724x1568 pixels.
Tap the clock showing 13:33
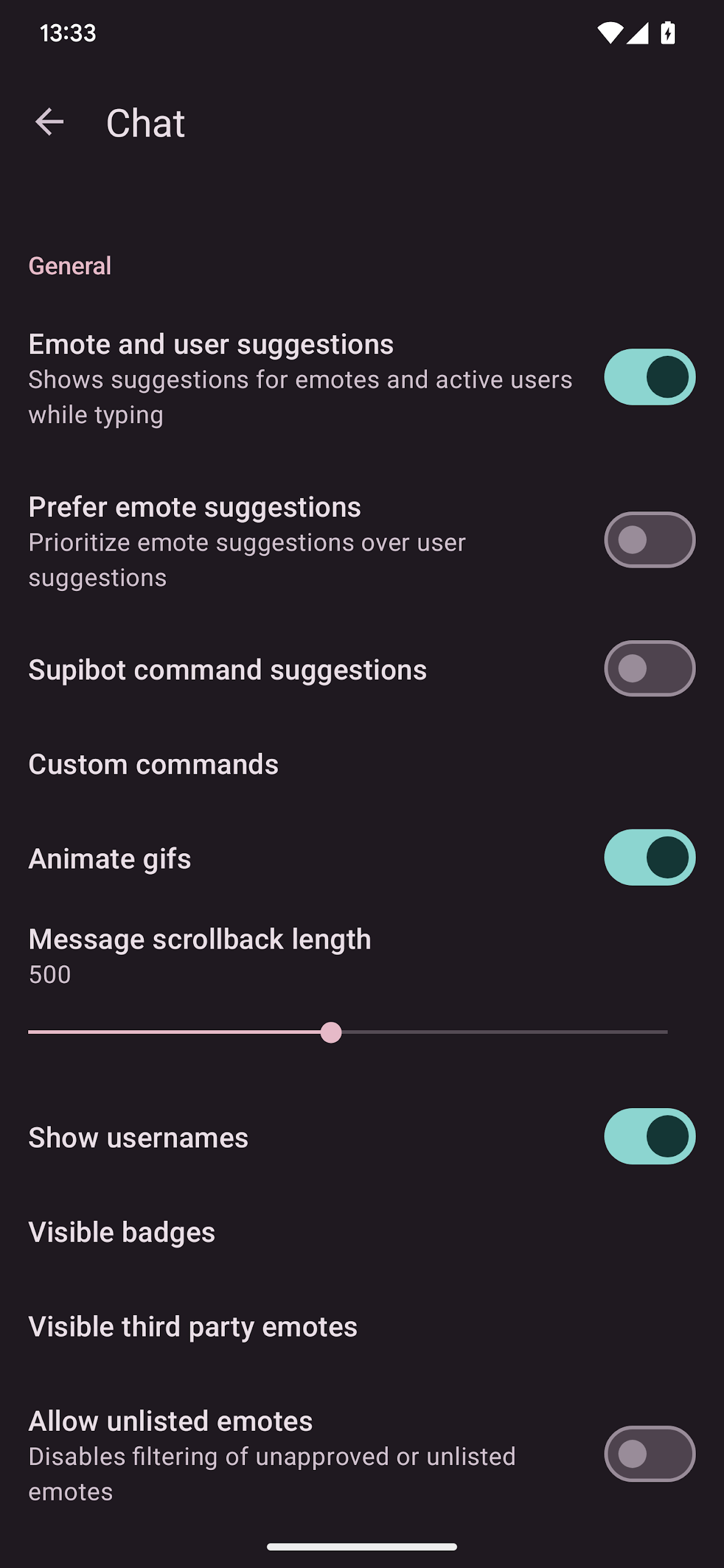click(67, 34)
